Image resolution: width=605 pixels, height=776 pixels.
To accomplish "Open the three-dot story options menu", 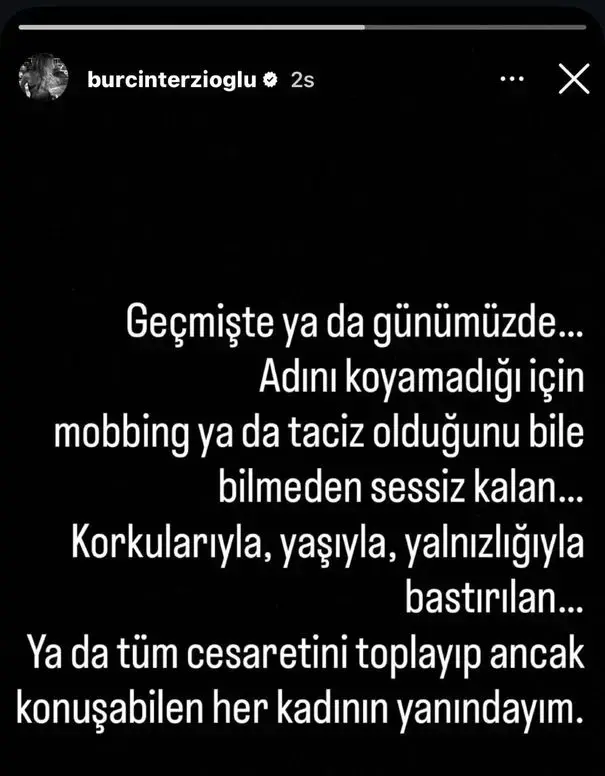I will [x=512, y=80].
